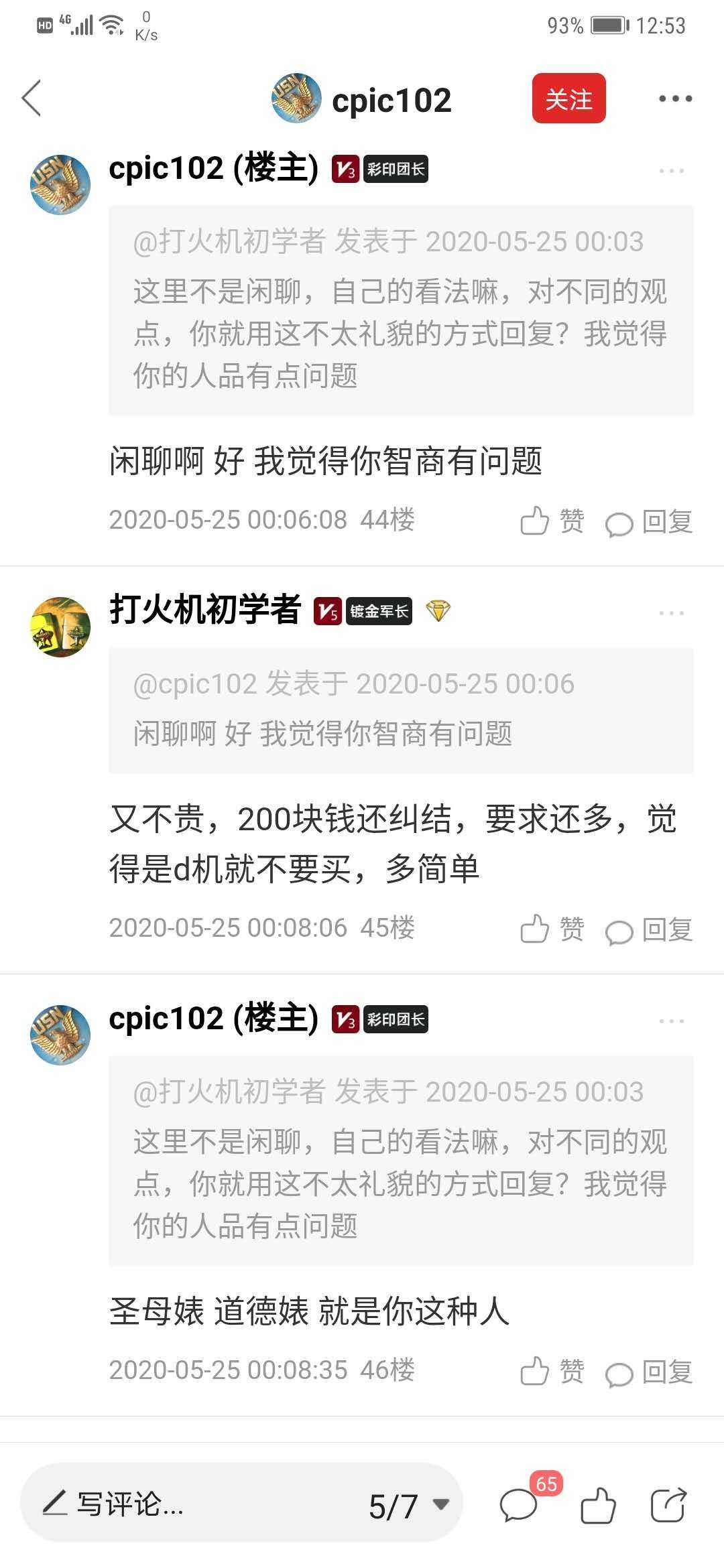Screen dimensions: 724x1568
Task: Open the quoted post in the 45楼 comment
Action: pyautogui.click(x=400, y=710)
